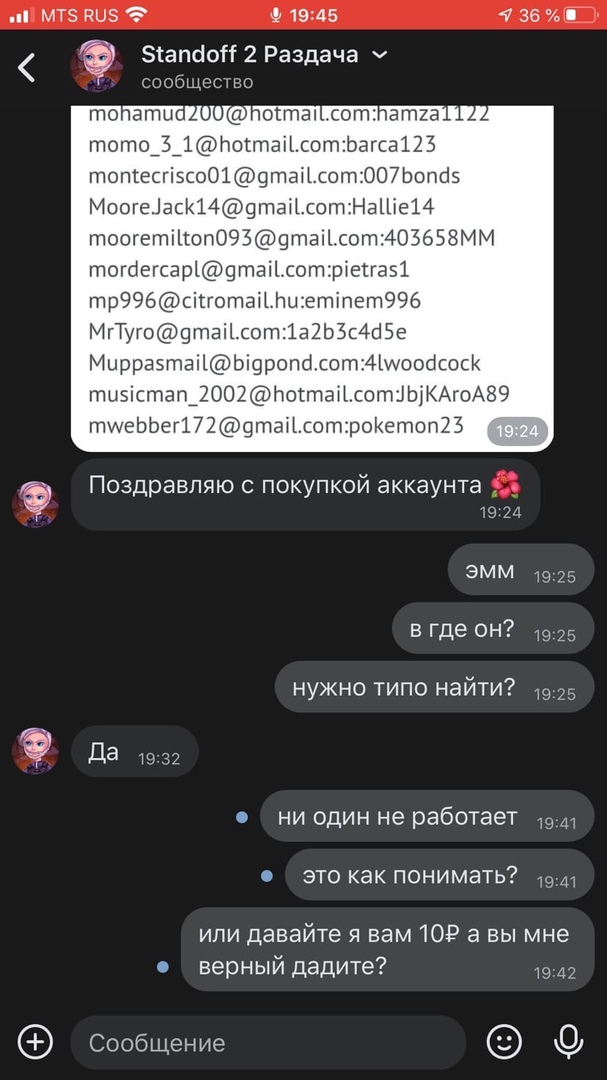The image size is (607, 1080).
Task: Record a voice message with microphone
Action: [569, 1042]
